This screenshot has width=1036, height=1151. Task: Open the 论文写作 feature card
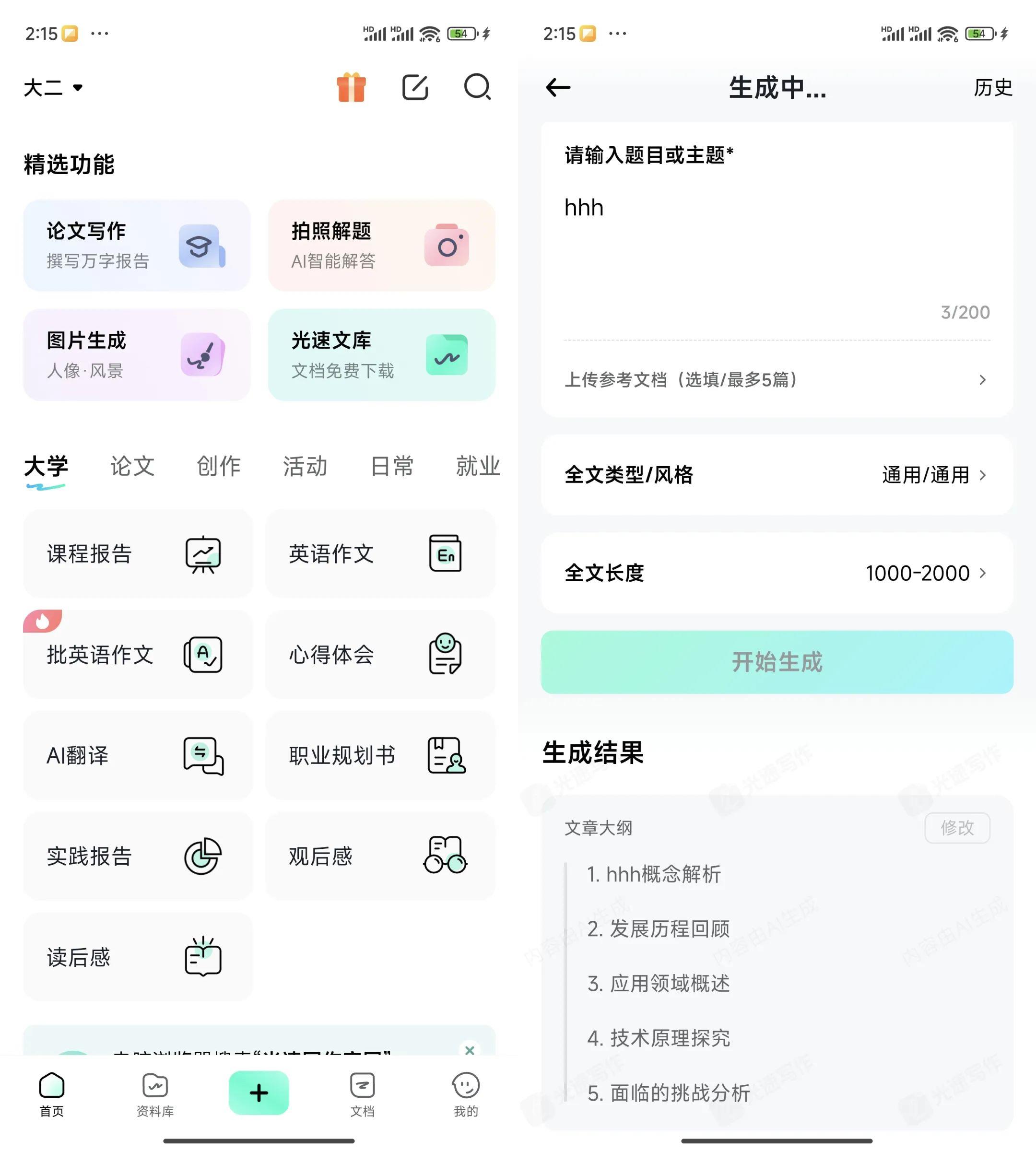[137, 246]
